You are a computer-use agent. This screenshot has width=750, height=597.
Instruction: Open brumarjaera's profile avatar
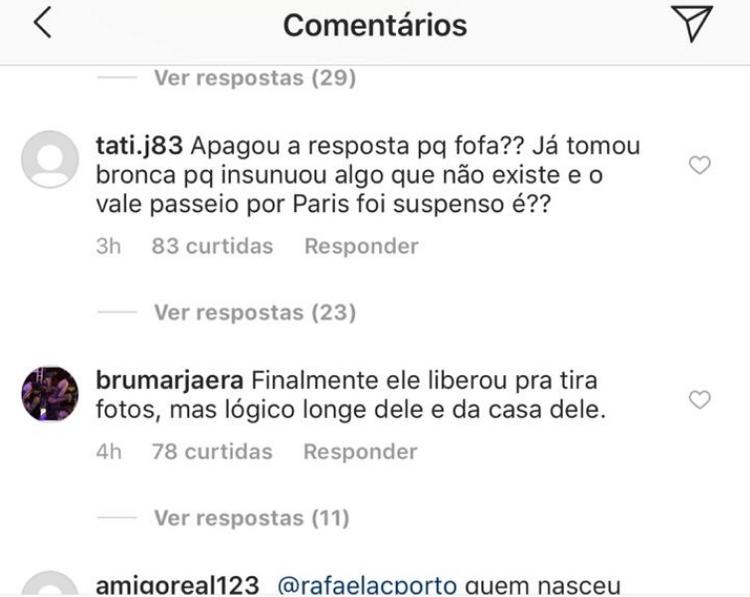49,395
